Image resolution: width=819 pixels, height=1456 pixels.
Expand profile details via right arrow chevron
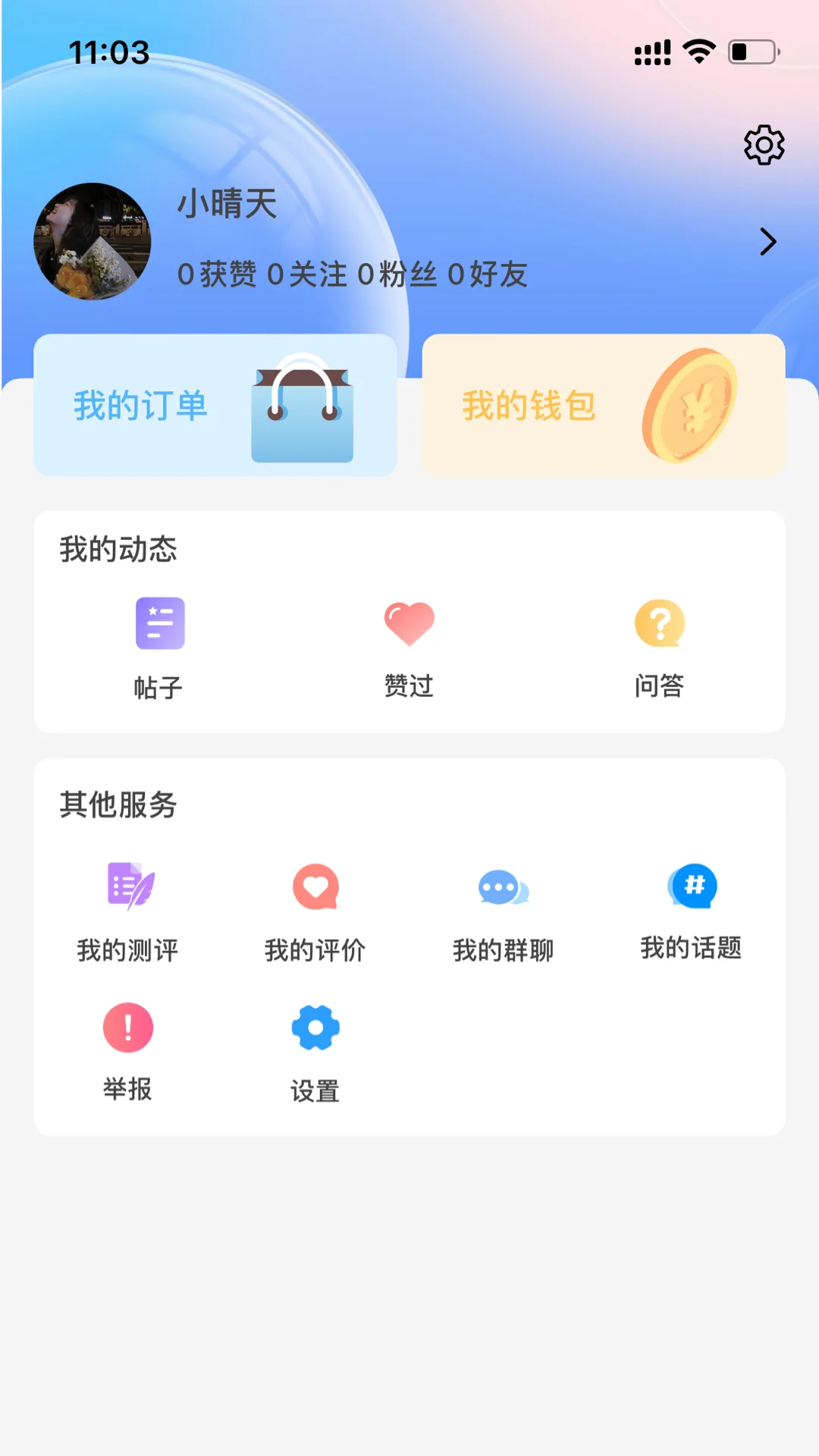point(769,241)
